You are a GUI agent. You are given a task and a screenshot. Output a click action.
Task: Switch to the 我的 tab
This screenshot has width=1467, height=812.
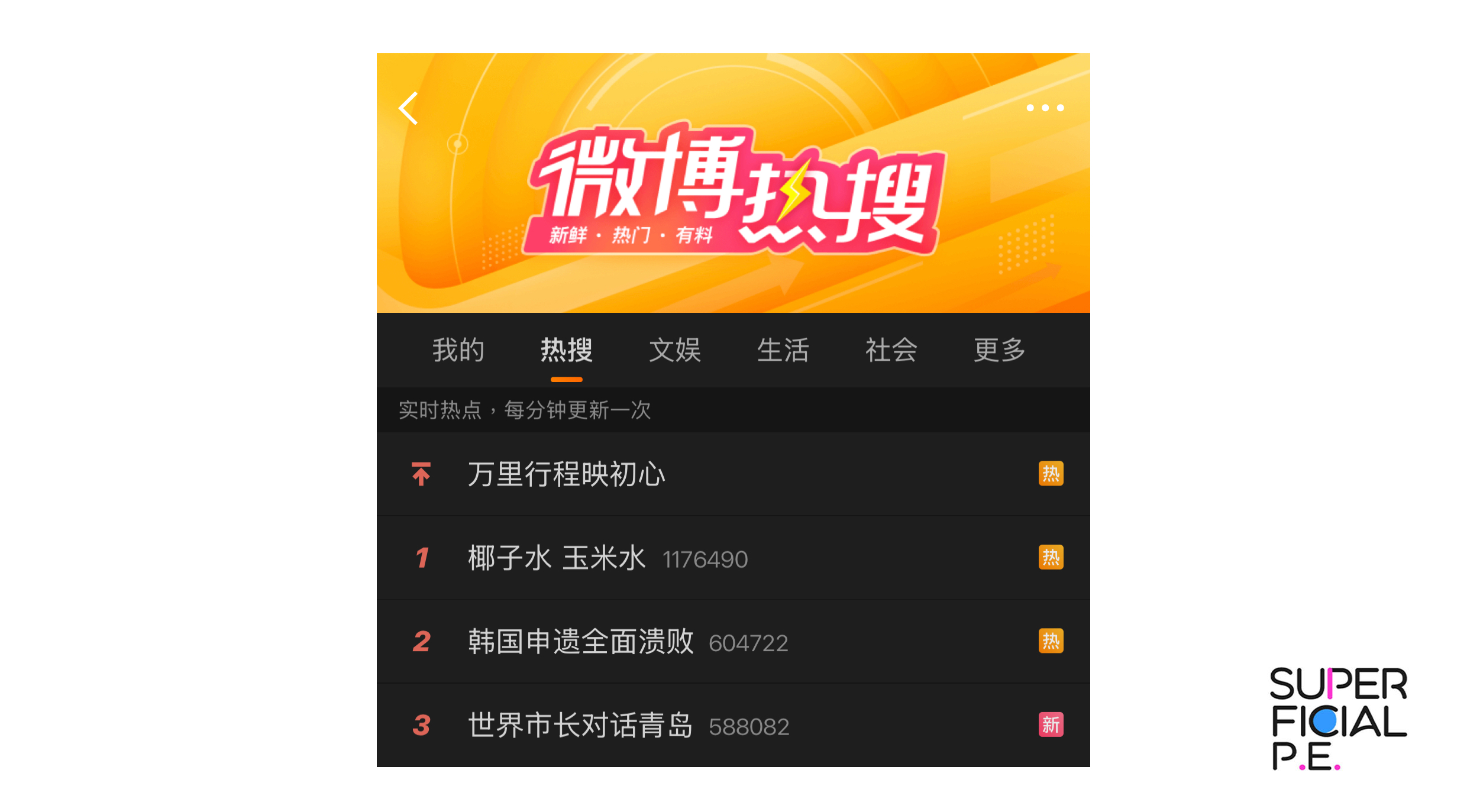458,350
